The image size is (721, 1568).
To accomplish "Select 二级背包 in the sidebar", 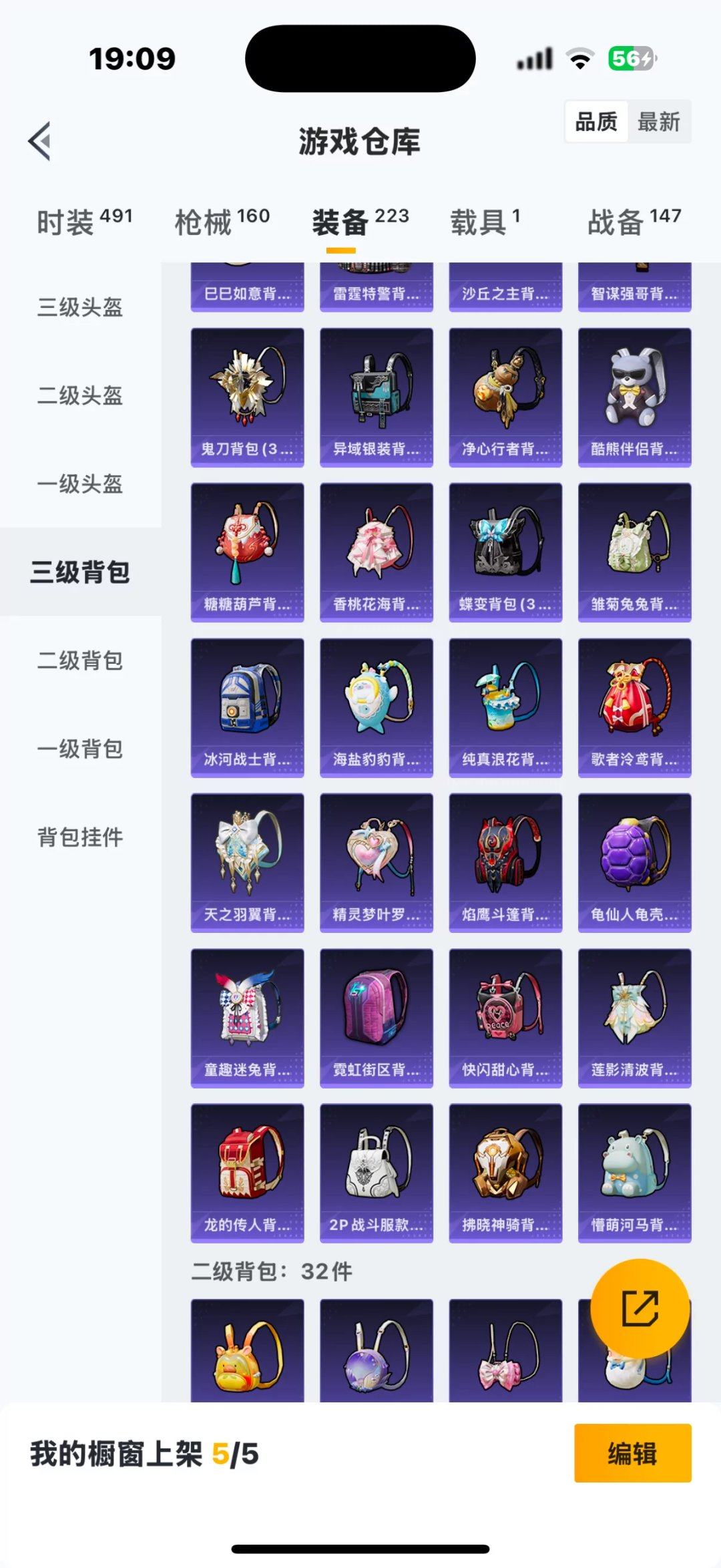I will tap(80, 660).
